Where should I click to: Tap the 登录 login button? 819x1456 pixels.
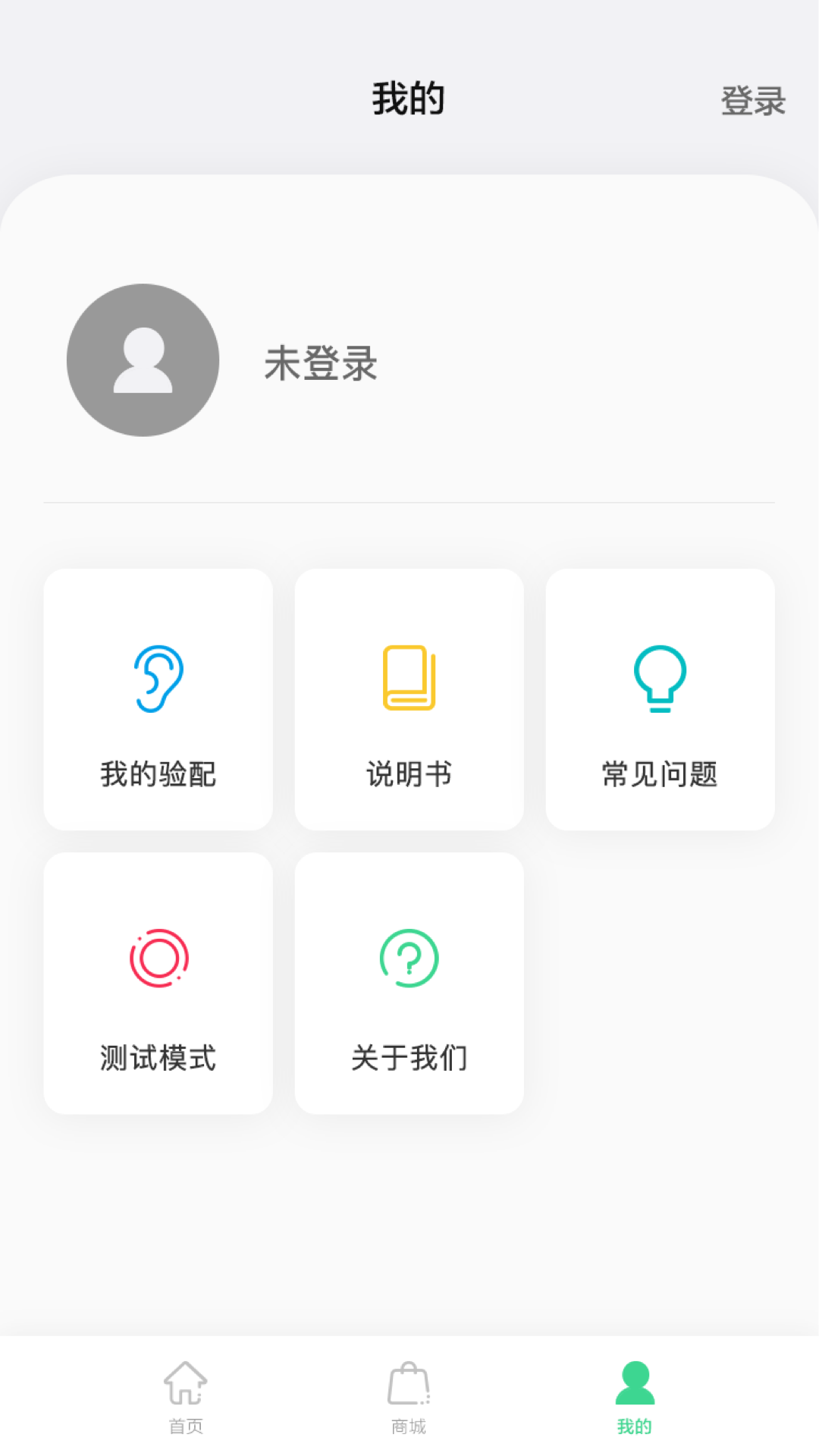752,101
